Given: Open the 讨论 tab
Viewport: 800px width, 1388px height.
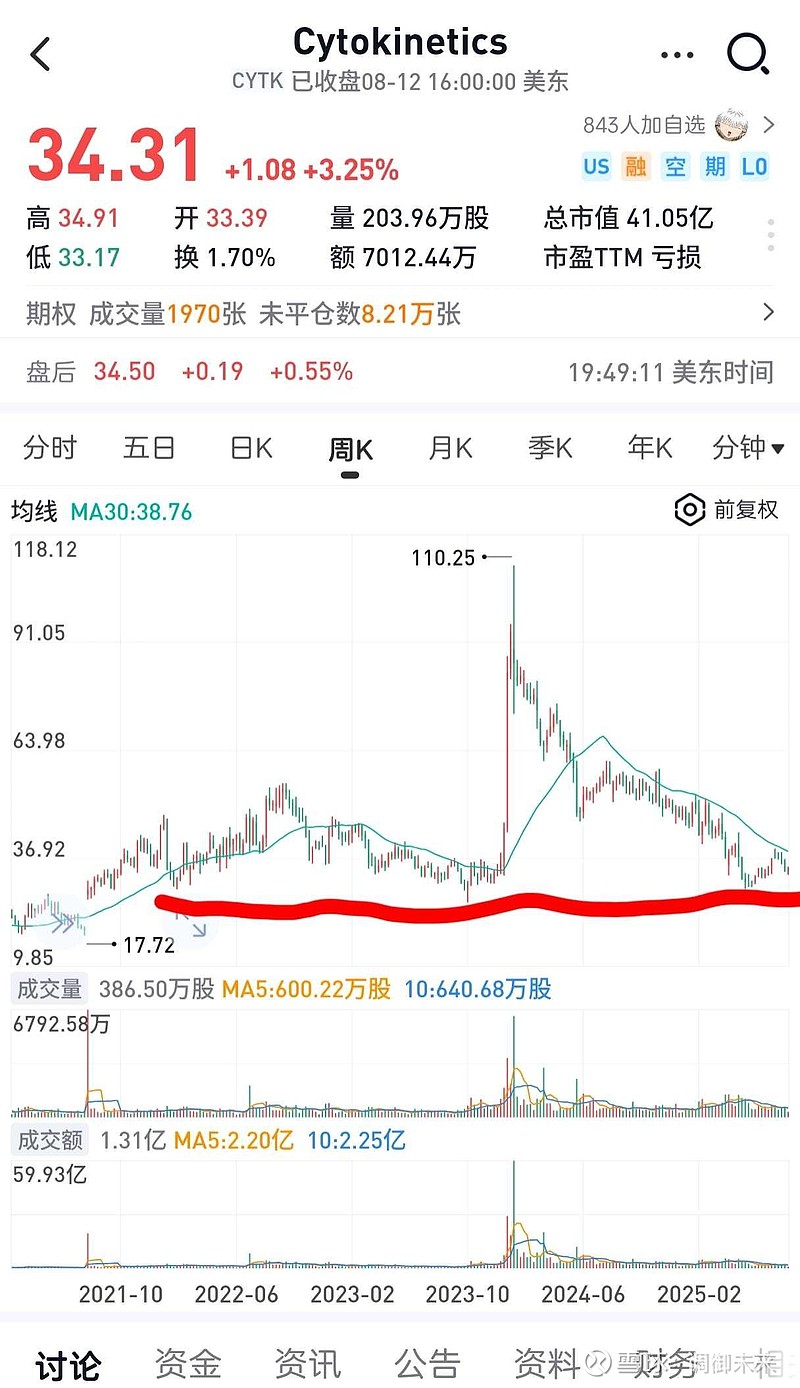Looking at the screenshot, I should click(68, 1364).
